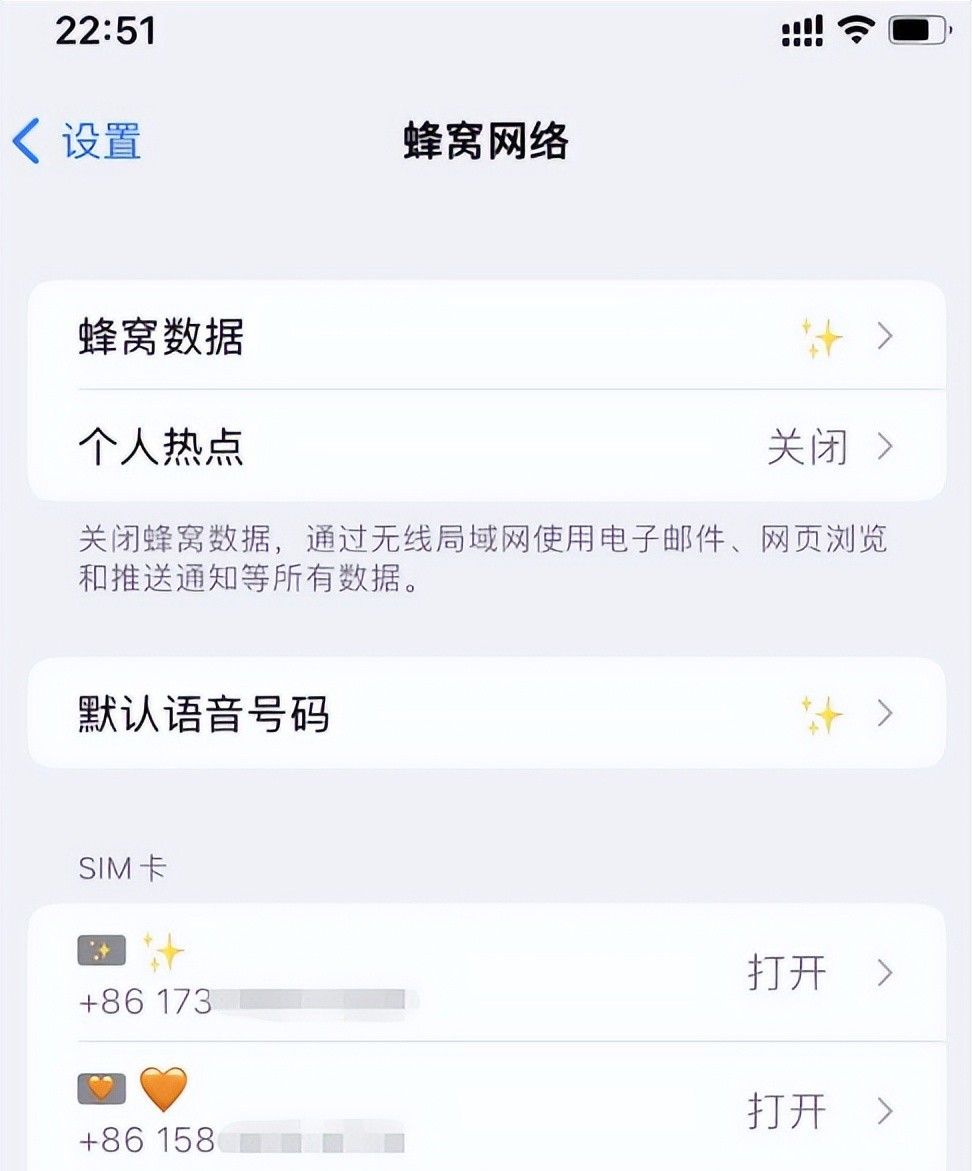Expand 个人热点 settings with its arrow
The image size is (972, 1171).
click(x=884, y=449)
